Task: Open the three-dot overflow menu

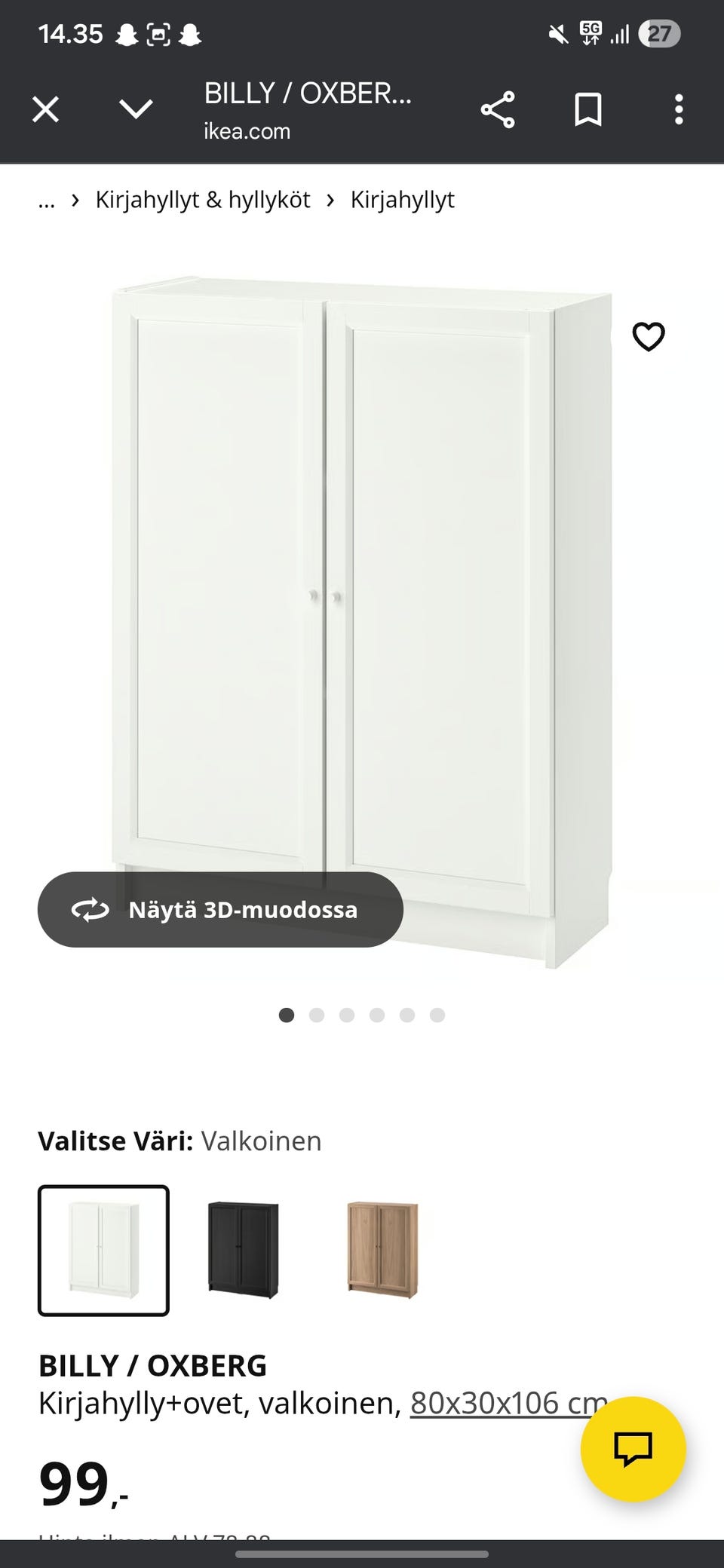Action: (678, 110)
